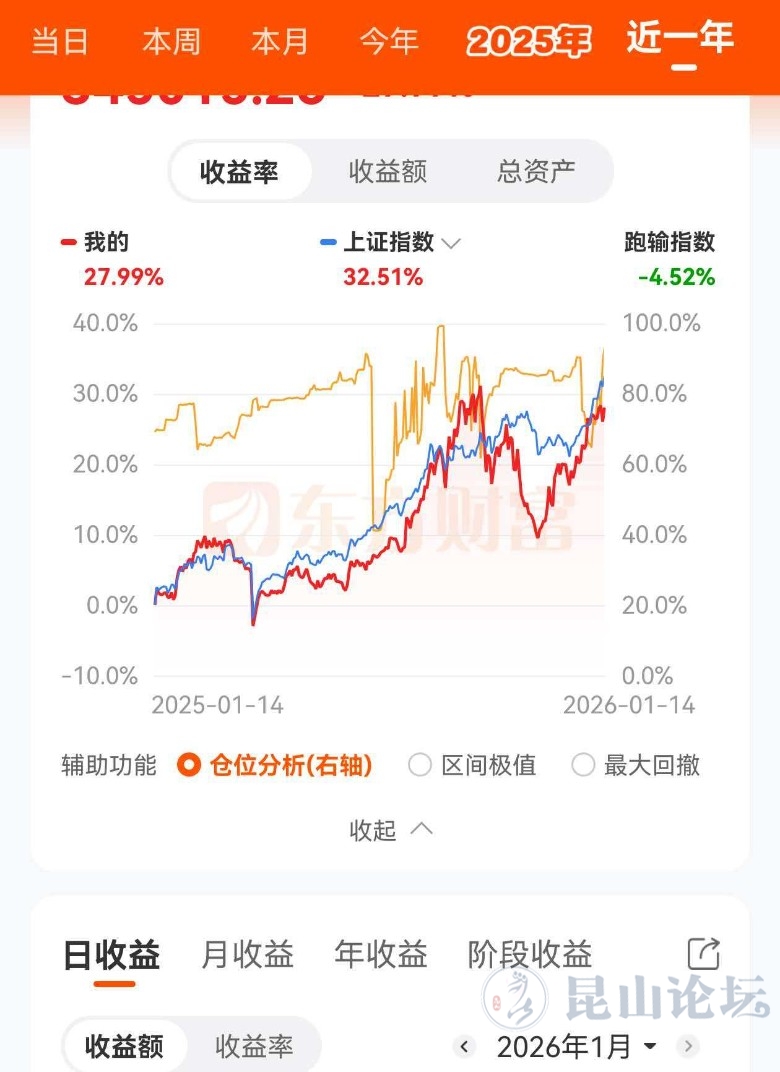Share the earnings report
This screenshot has width=780, height=1072.
pos(704,954)
